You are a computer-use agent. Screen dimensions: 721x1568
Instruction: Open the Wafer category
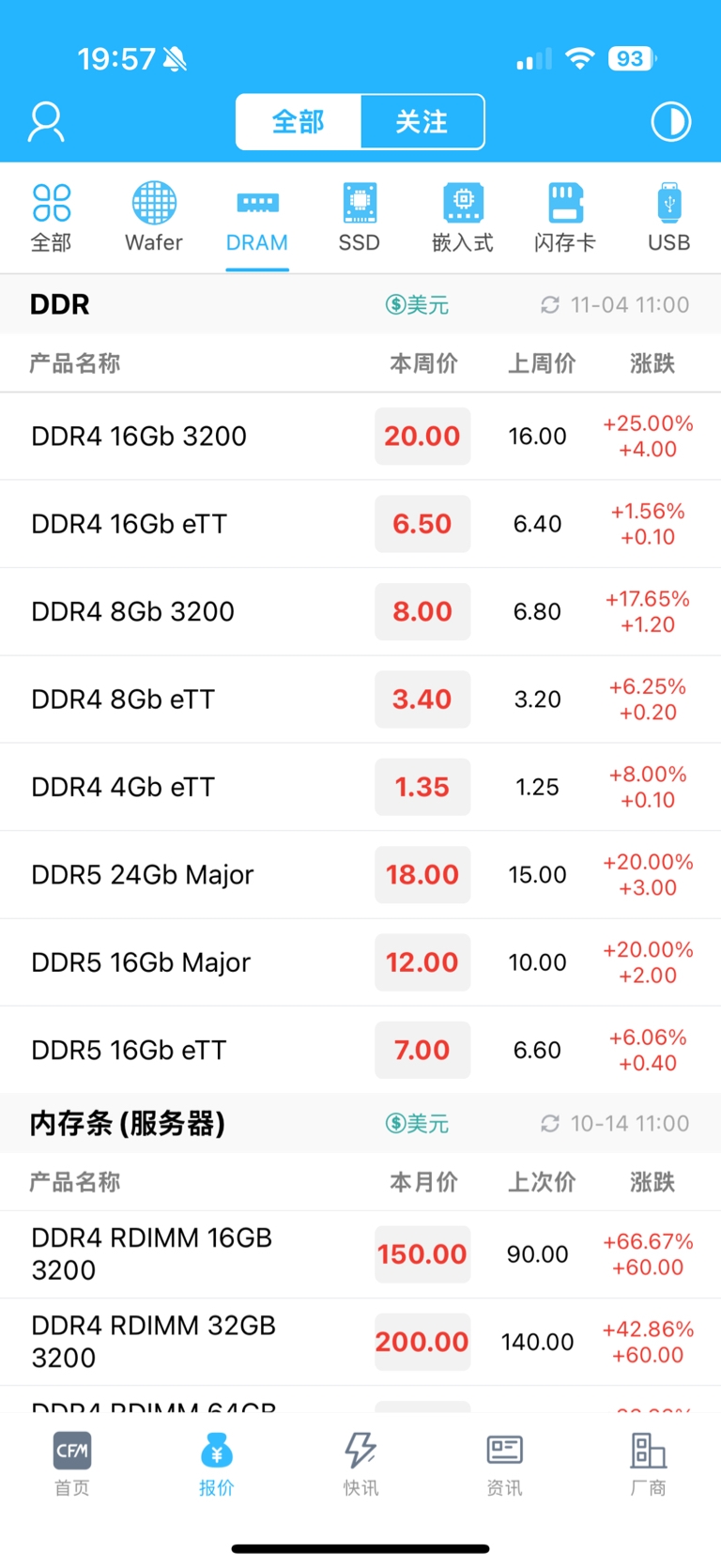click(x=154, y=218)
